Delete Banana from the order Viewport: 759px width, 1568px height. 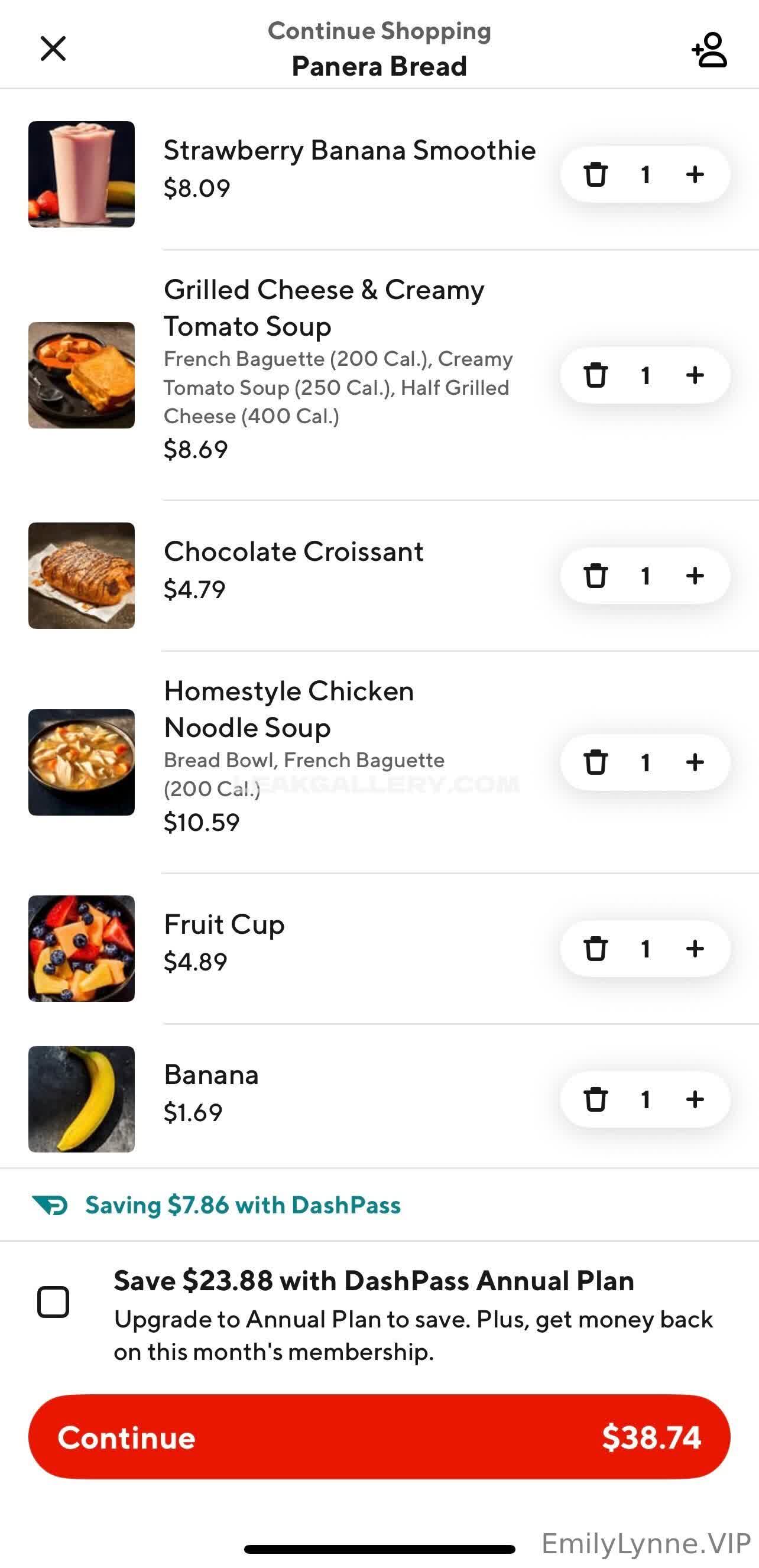coord(595,1099)
